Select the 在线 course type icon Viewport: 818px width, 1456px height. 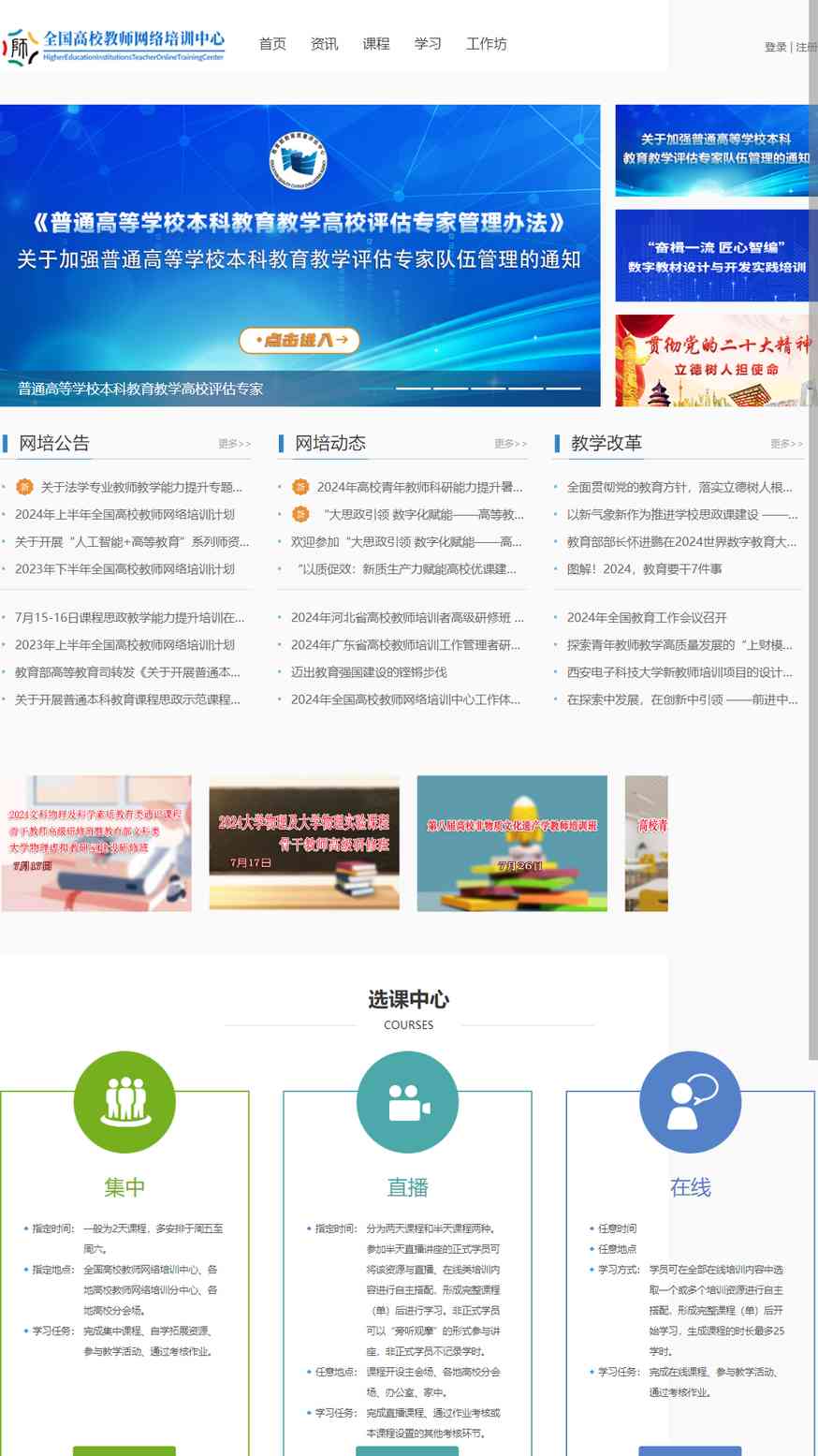point(690,1102)
